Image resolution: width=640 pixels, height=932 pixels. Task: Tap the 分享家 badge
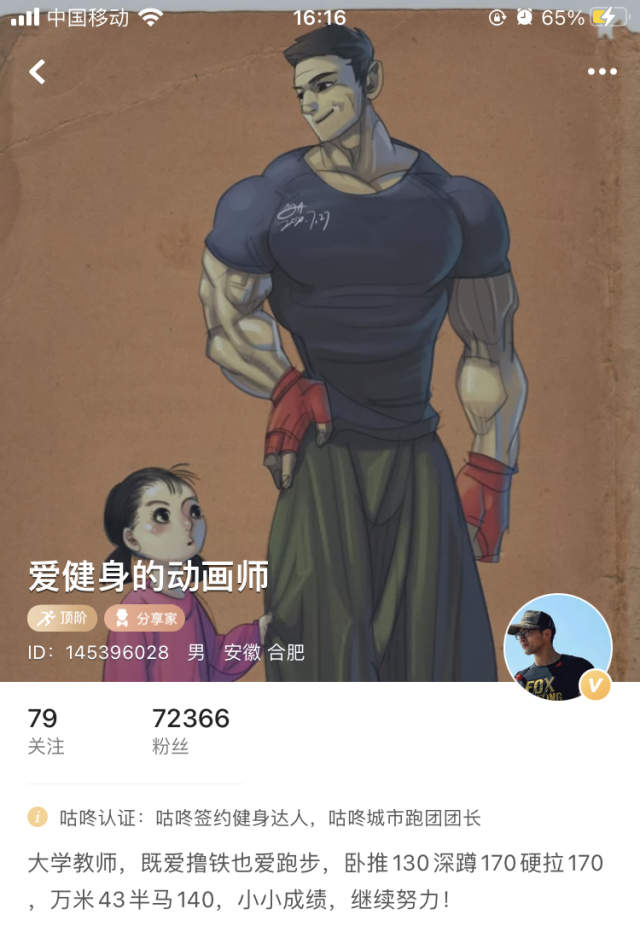[x=144, y=618]
